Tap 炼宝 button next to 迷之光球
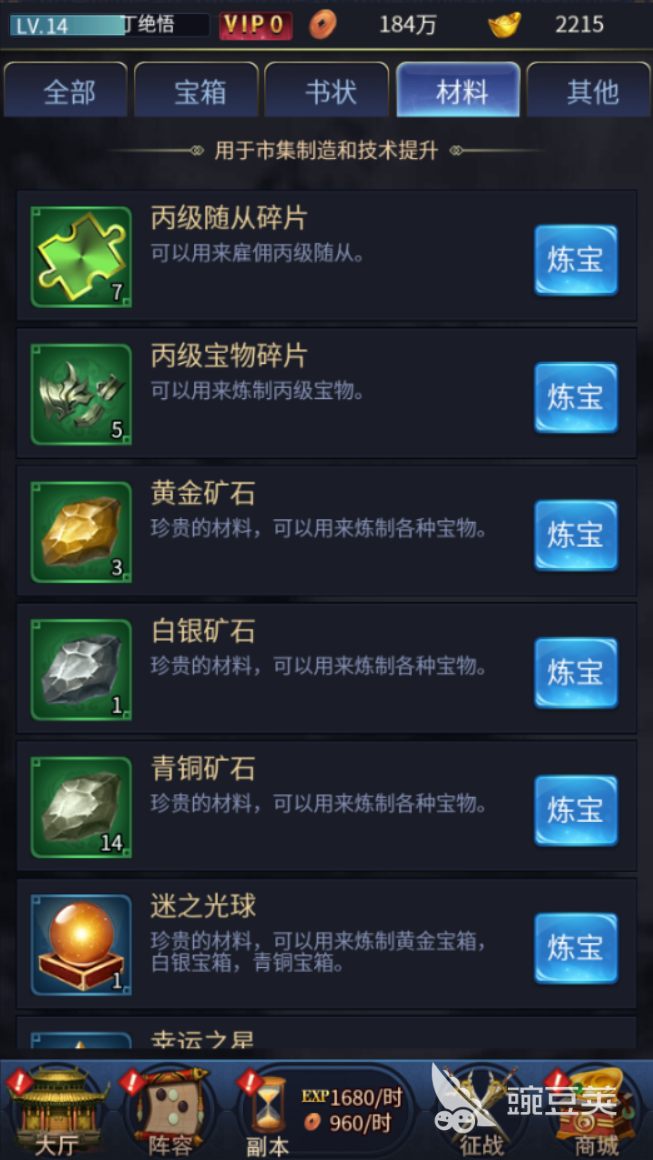 [x=575, y=948]
